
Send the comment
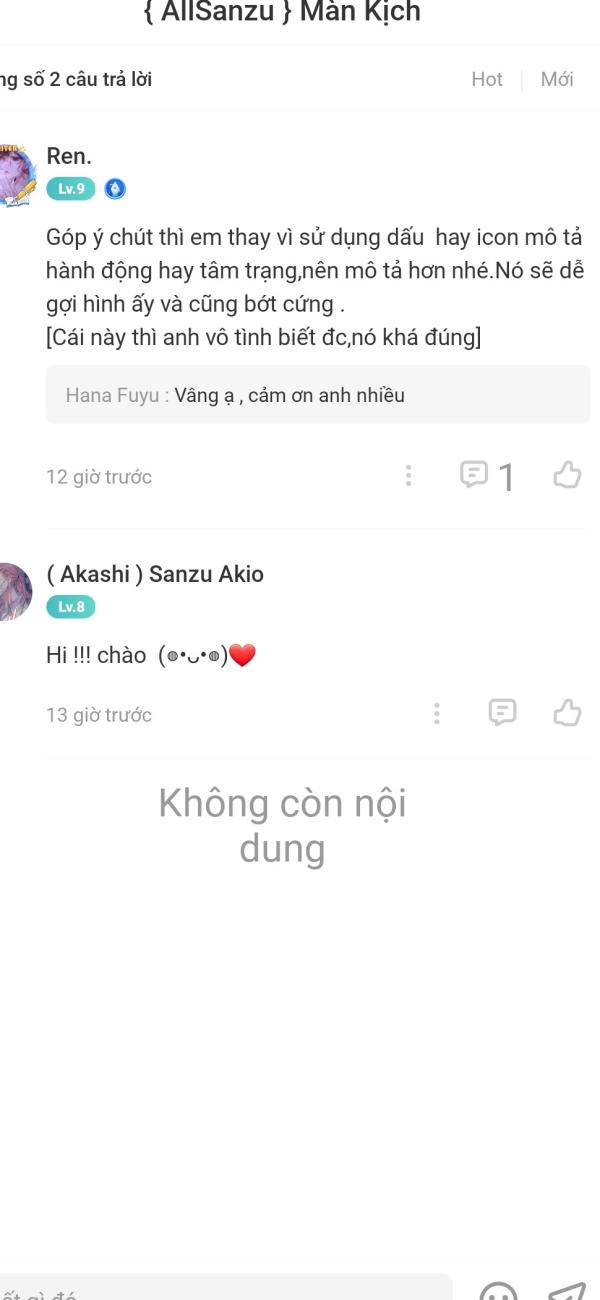tap(567, 1292)
